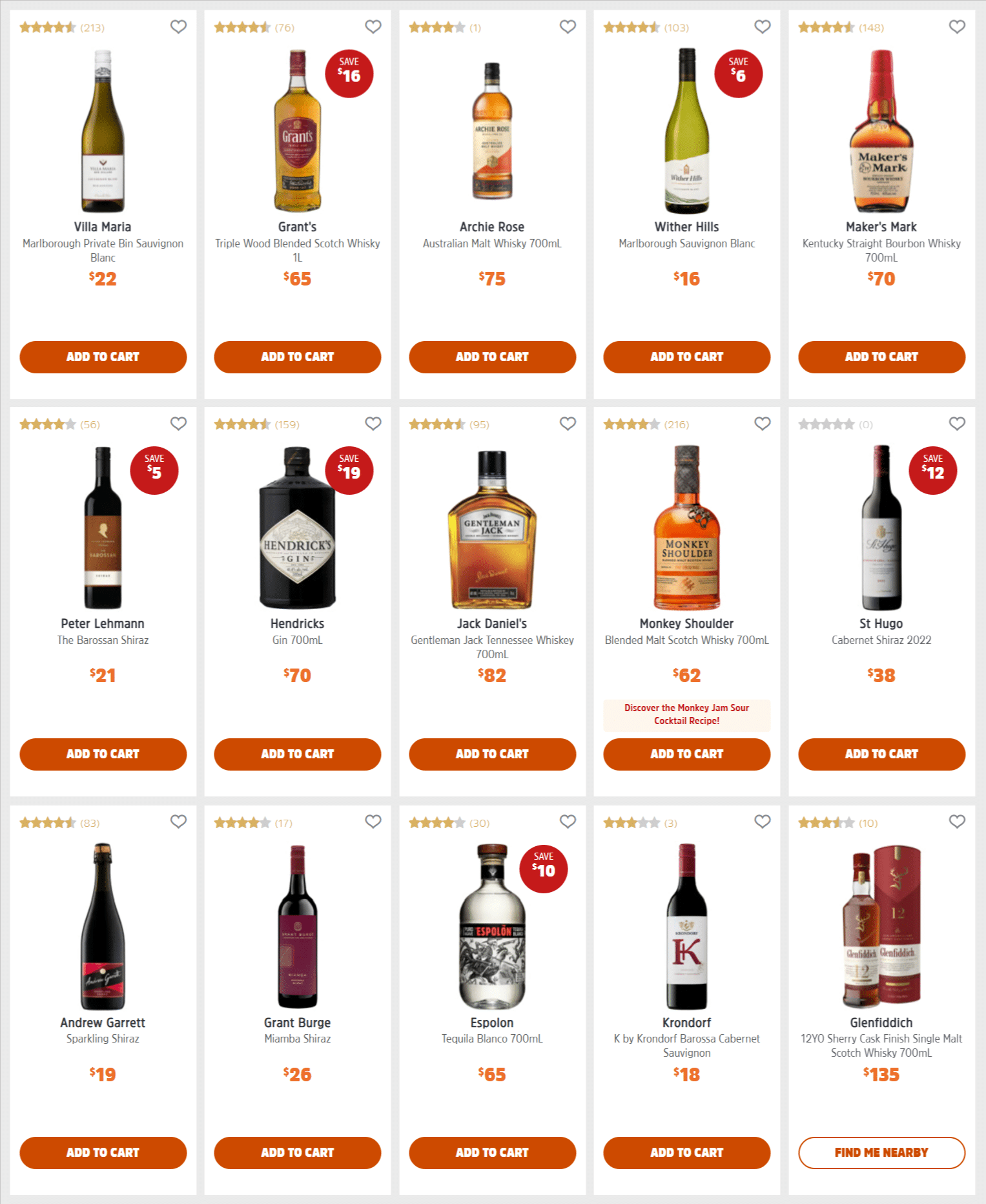Click the heart icon on St Hugo

tap(956, 424)
